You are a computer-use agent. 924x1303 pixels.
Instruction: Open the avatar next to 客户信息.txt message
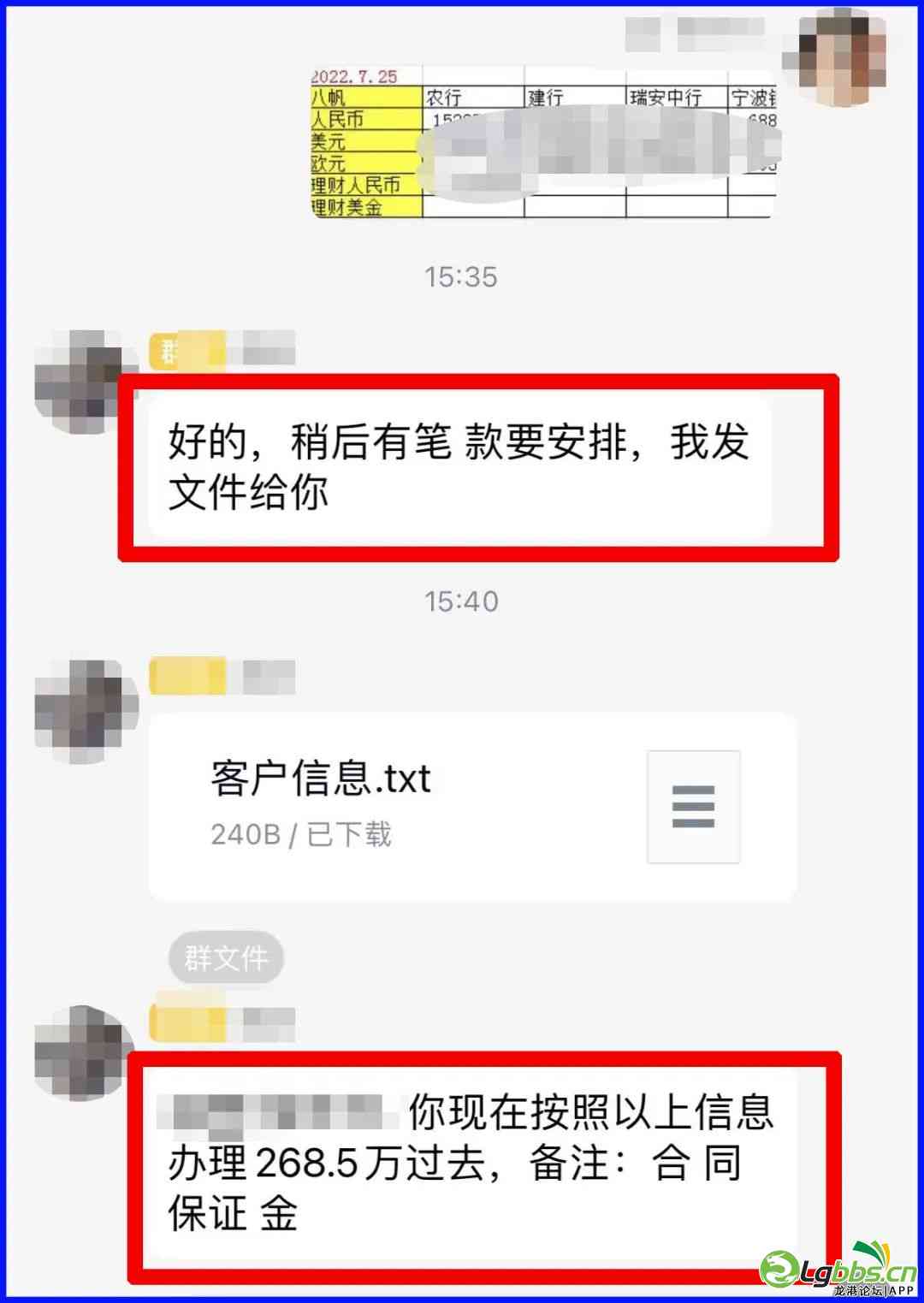pos(86,711)
